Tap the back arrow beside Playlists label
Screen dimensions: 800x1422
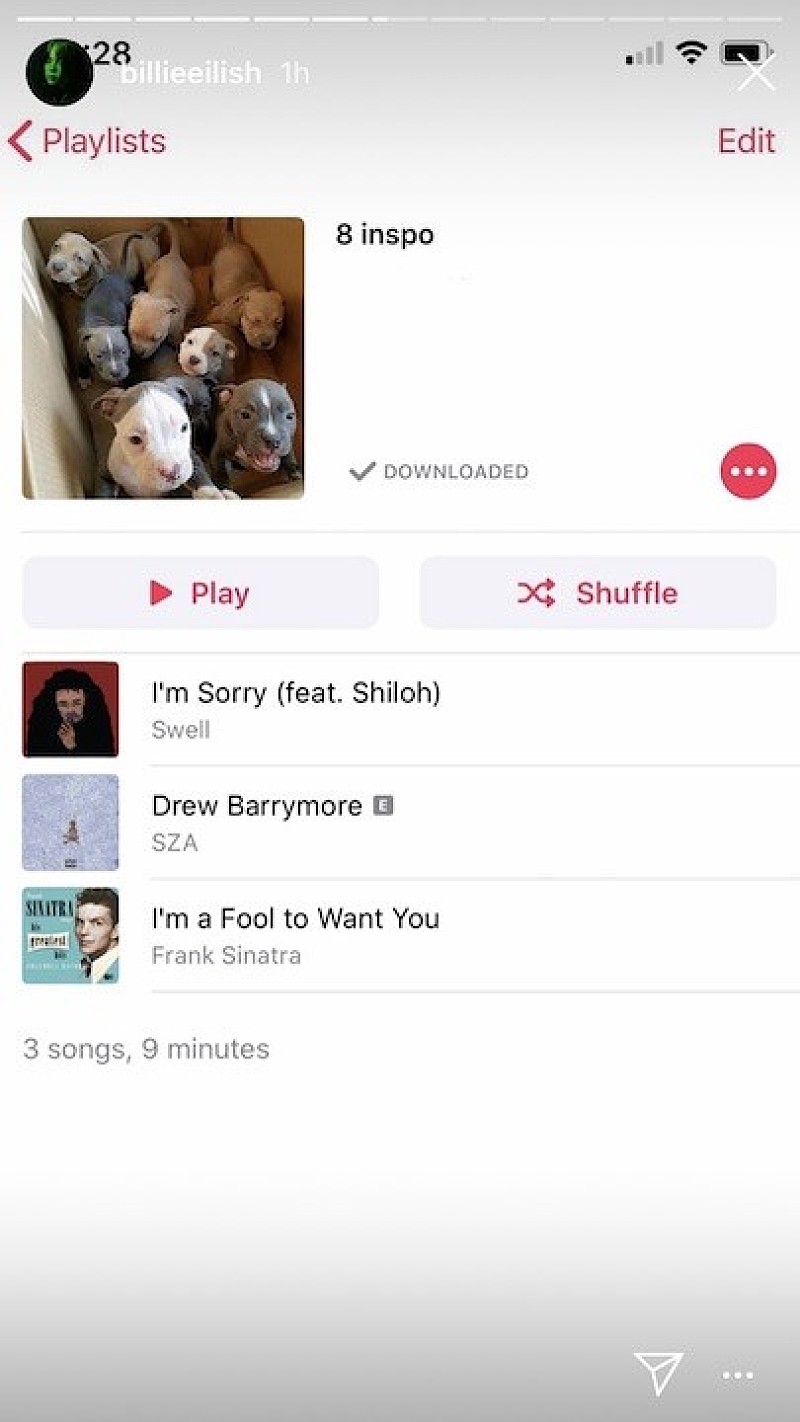pyautogui.click(x=18, y=141)
